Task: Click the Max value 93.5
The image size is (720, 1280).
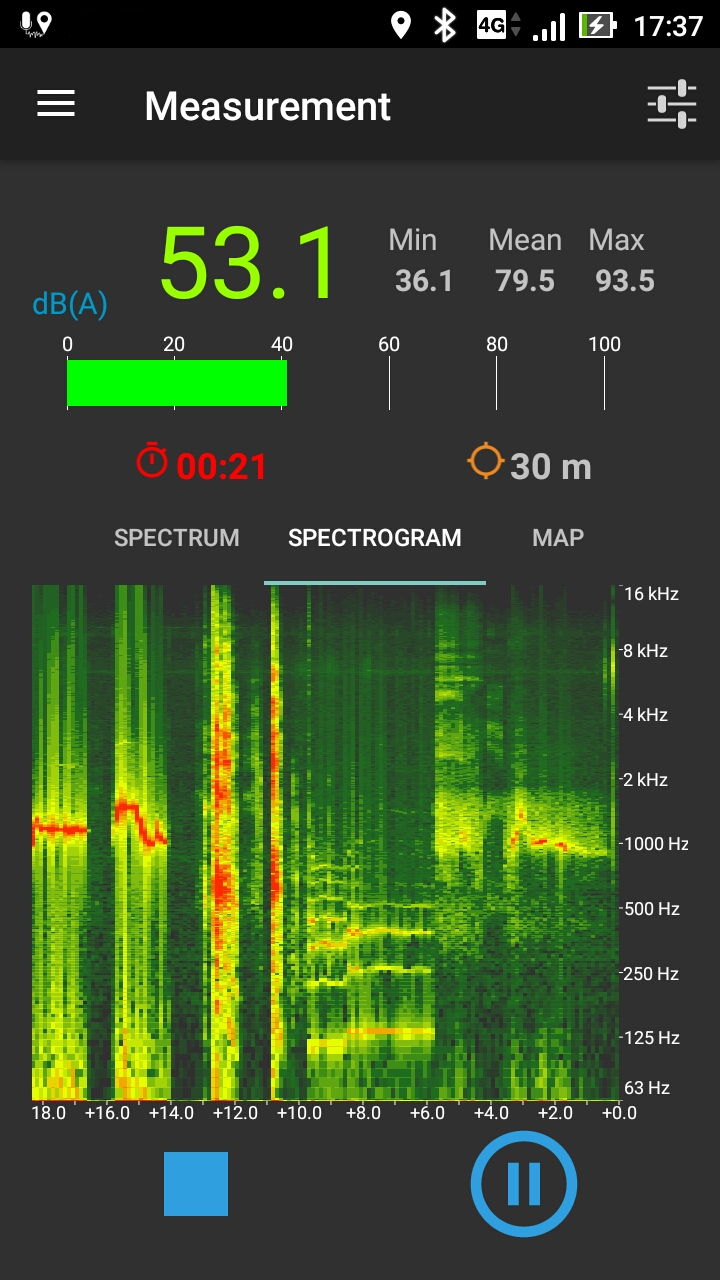Action: pos(623,281)
